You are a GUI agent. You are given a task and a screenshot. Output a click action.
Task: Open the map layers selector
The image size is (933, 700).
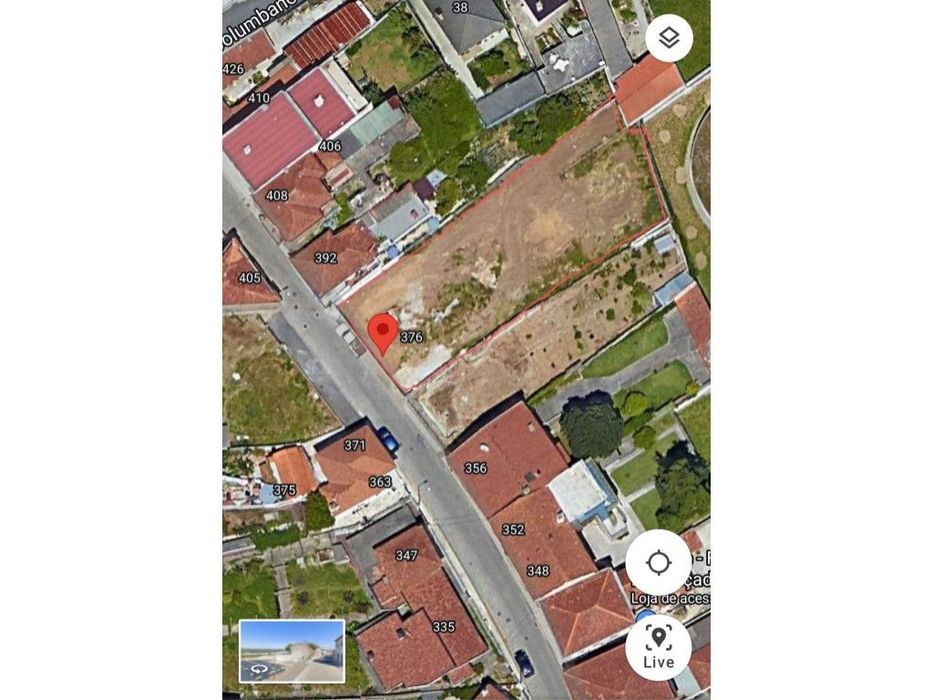tap(669, 39)
